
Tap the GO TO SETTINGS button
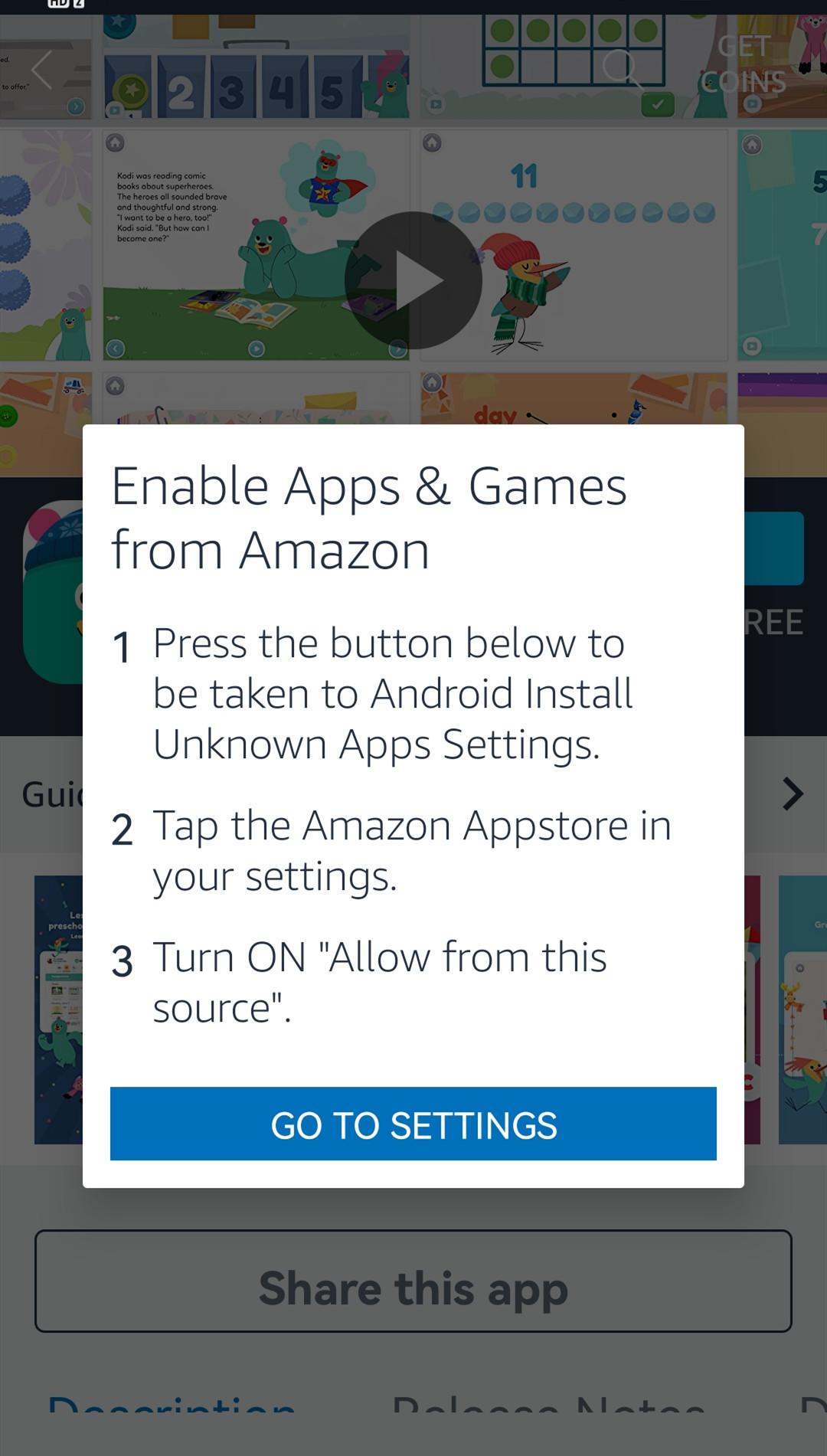point(413,1124)
